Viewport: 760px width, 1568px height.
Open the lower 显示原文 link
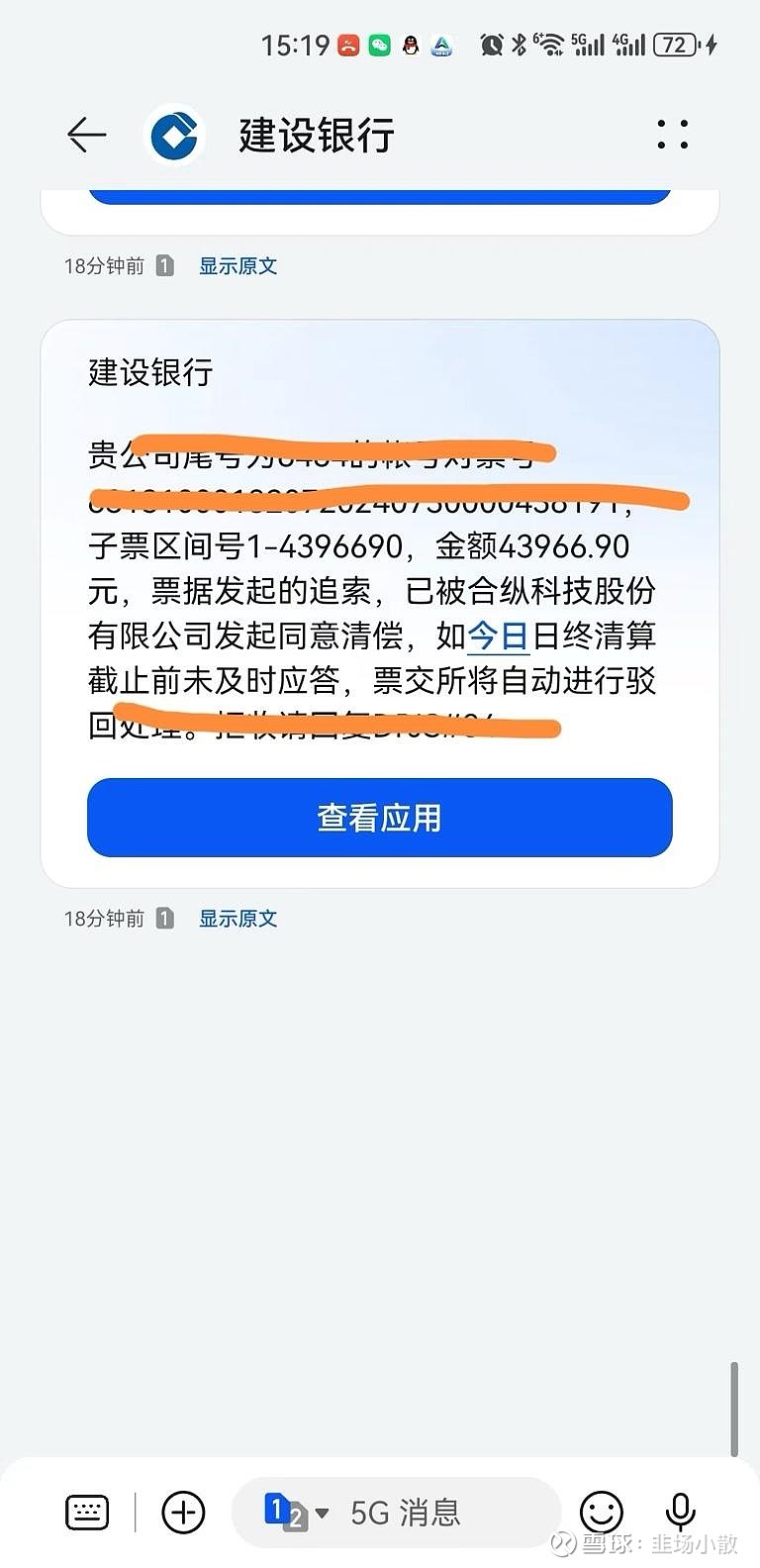click(x=237, y=918)
